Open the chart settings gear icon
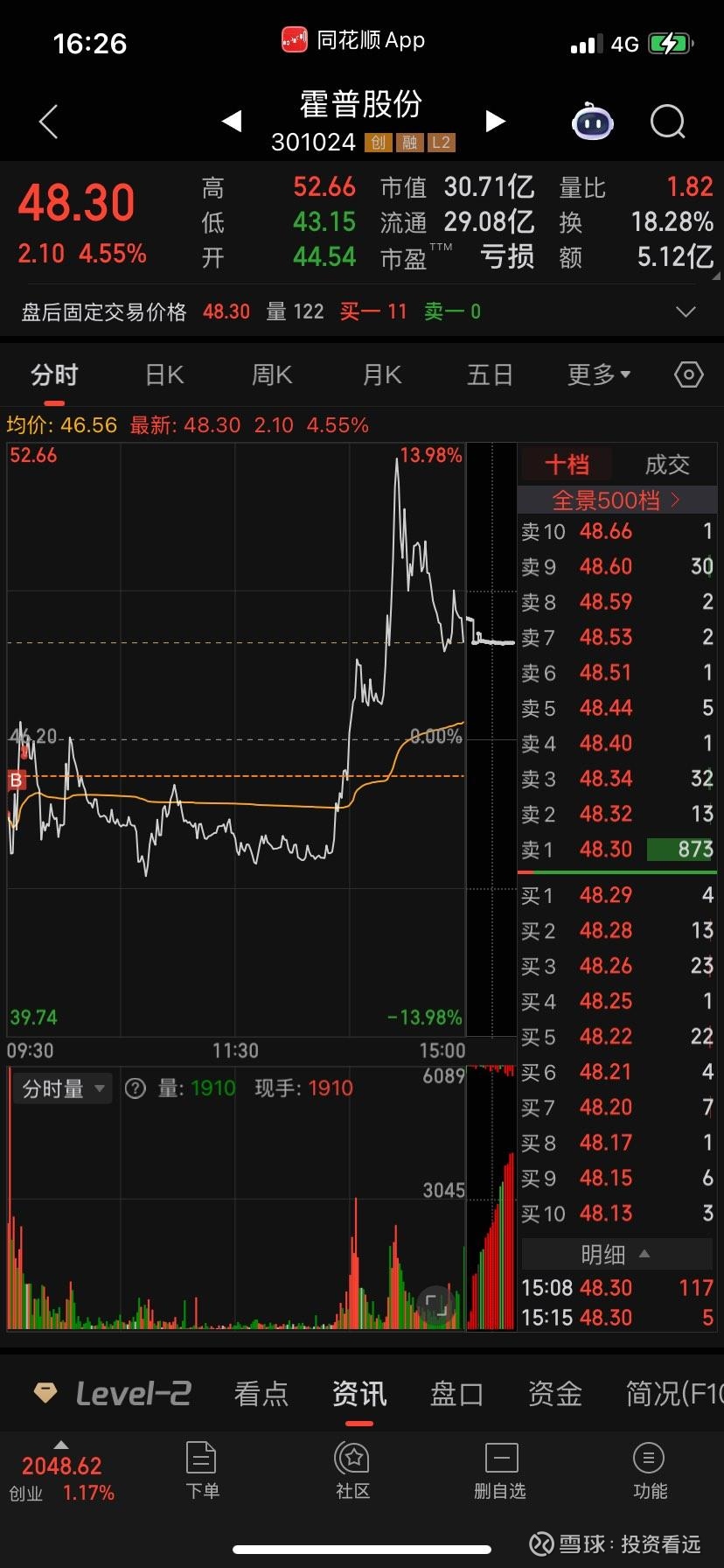This screenshot has height=1568, width=724. click(x=688, y=374)
